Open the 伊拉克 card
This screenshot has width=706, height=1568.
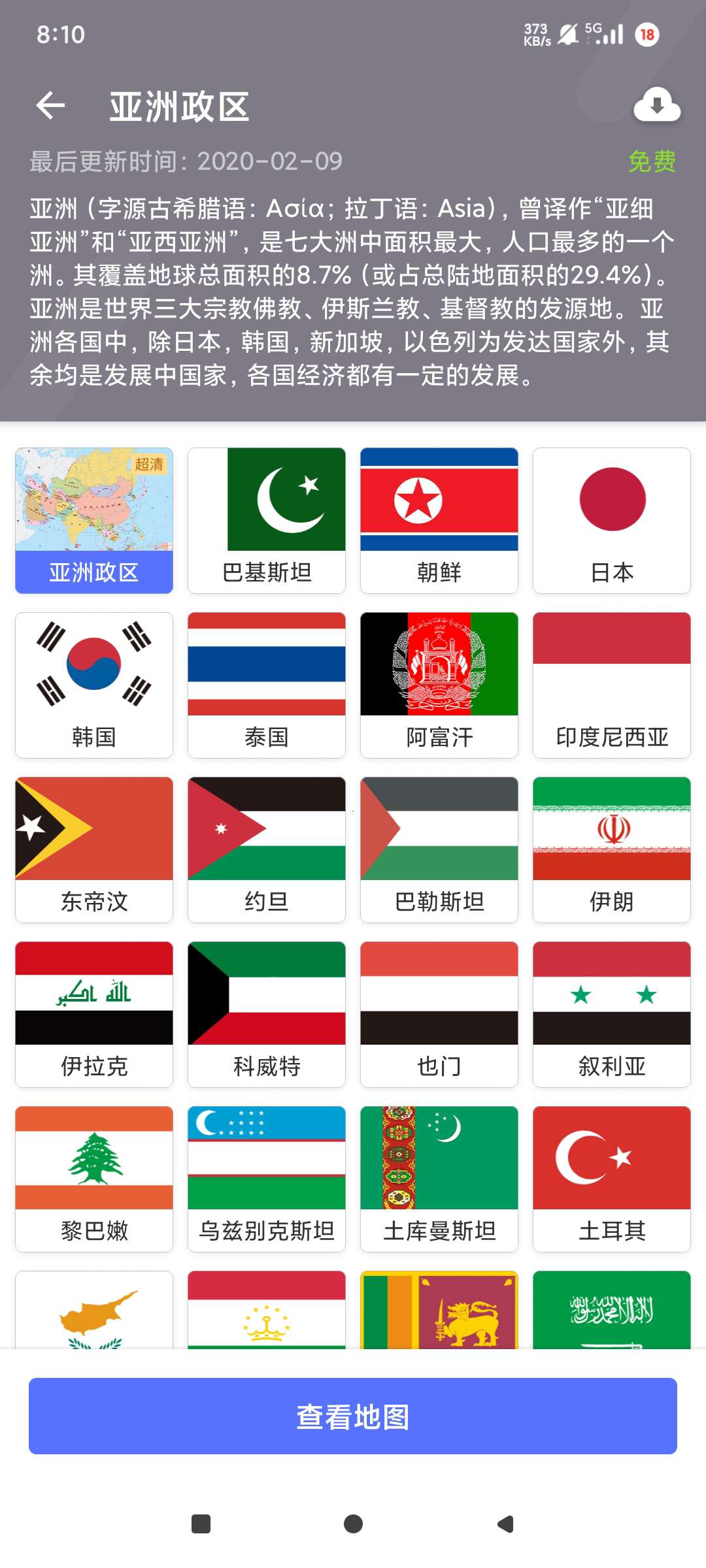[x=94, y=1015]
